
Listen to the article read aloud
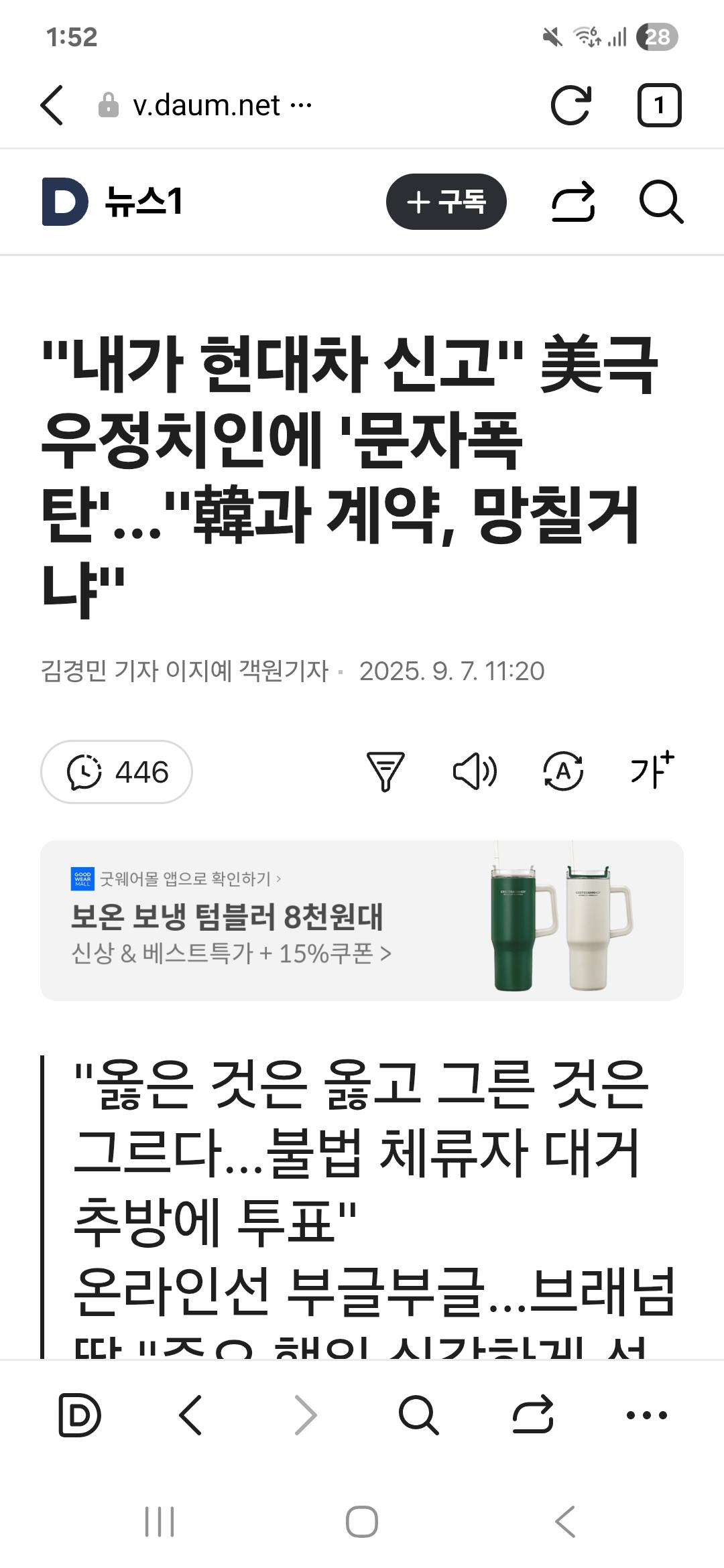click(475, 771)
